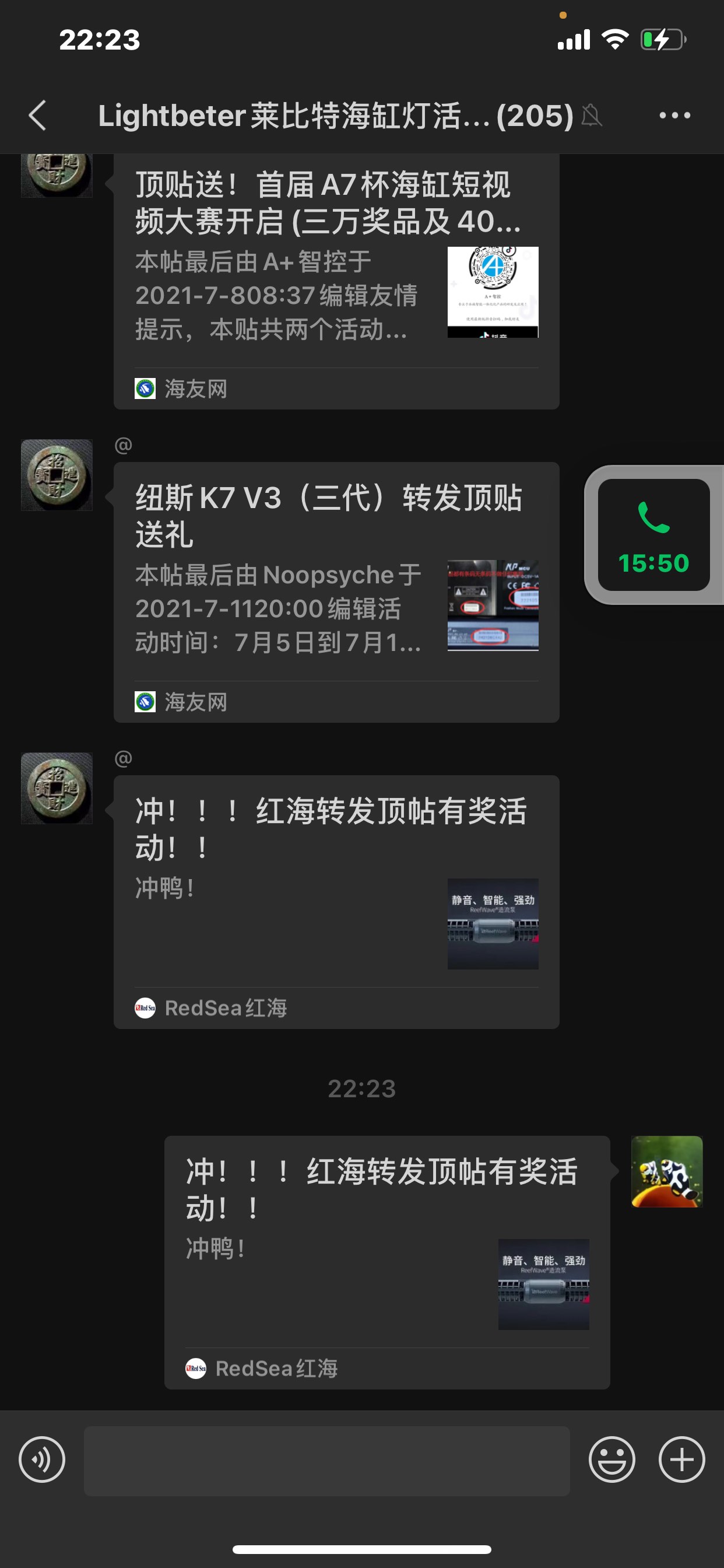The width and height of the screenshot is (724, 1568).
Task: Open my own forwarded 红海转发顶帖 card
Action: tap(387, 1261)
